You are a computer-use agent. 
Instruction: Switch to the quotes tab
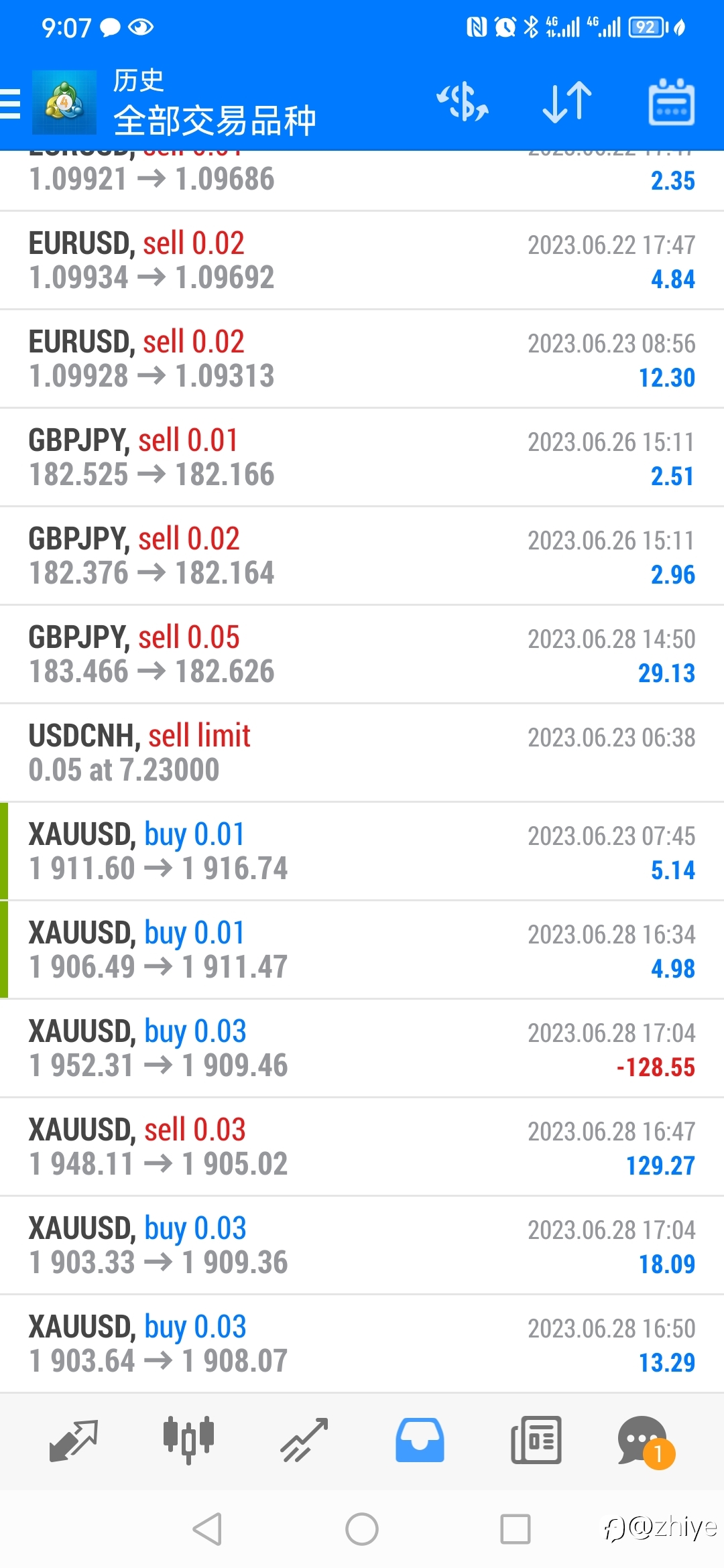coord(74,1441)
